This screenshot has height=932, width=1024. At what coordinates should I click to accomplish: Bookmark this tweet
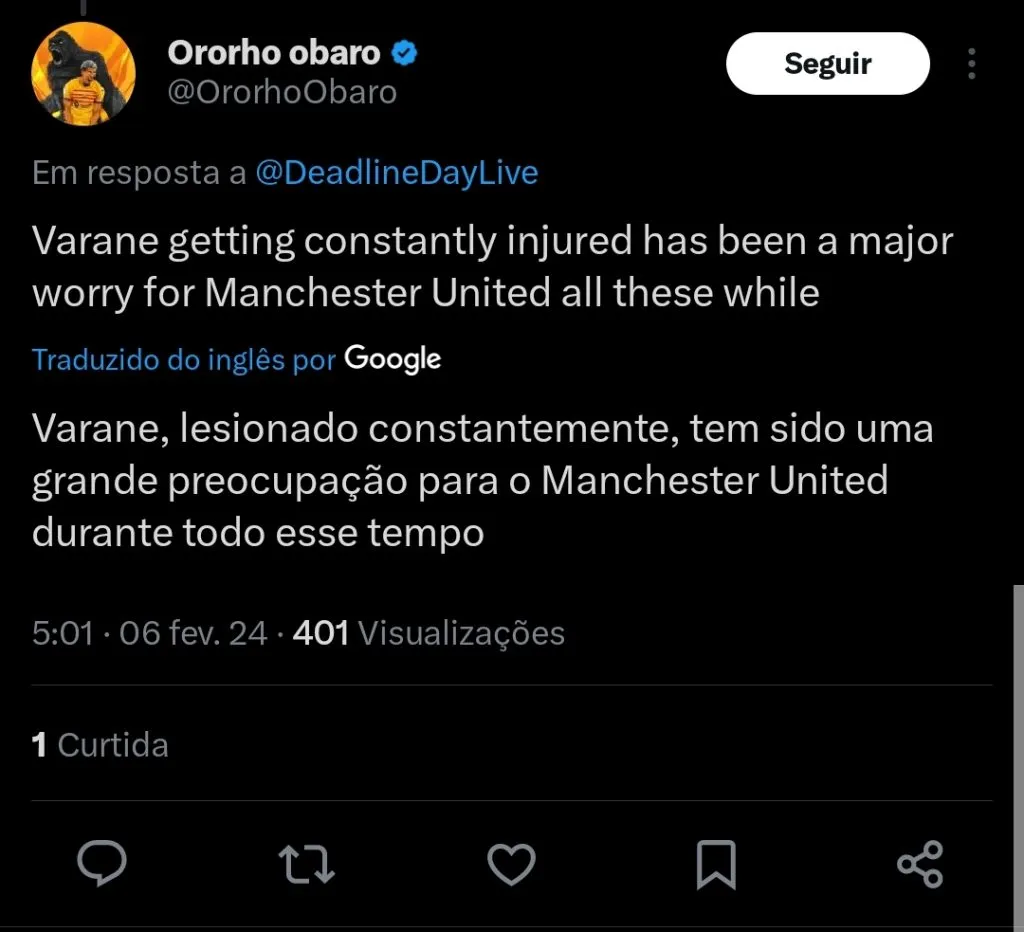(x=716, y=865)
